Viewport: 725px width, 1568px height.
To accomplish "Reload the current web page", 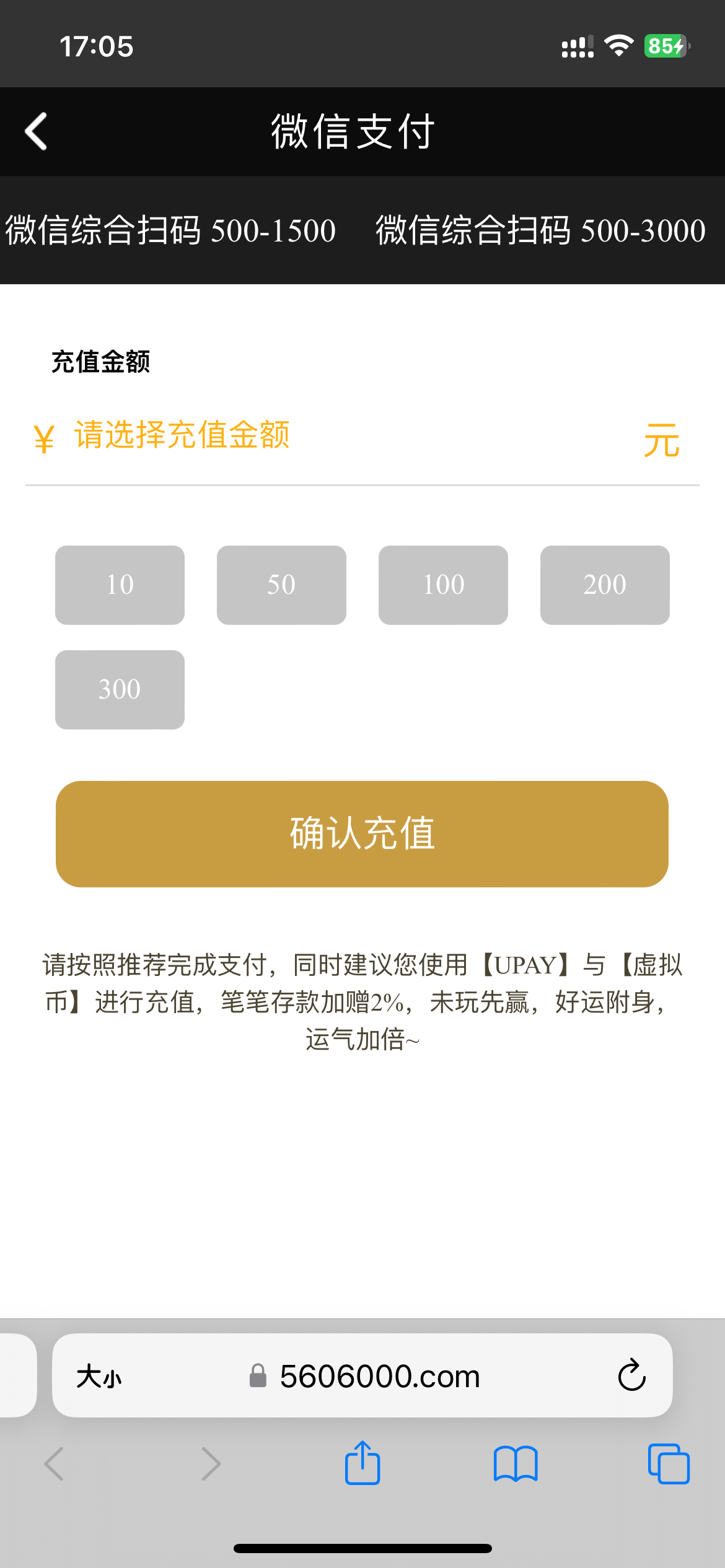I will click(x=631, y=1376).
